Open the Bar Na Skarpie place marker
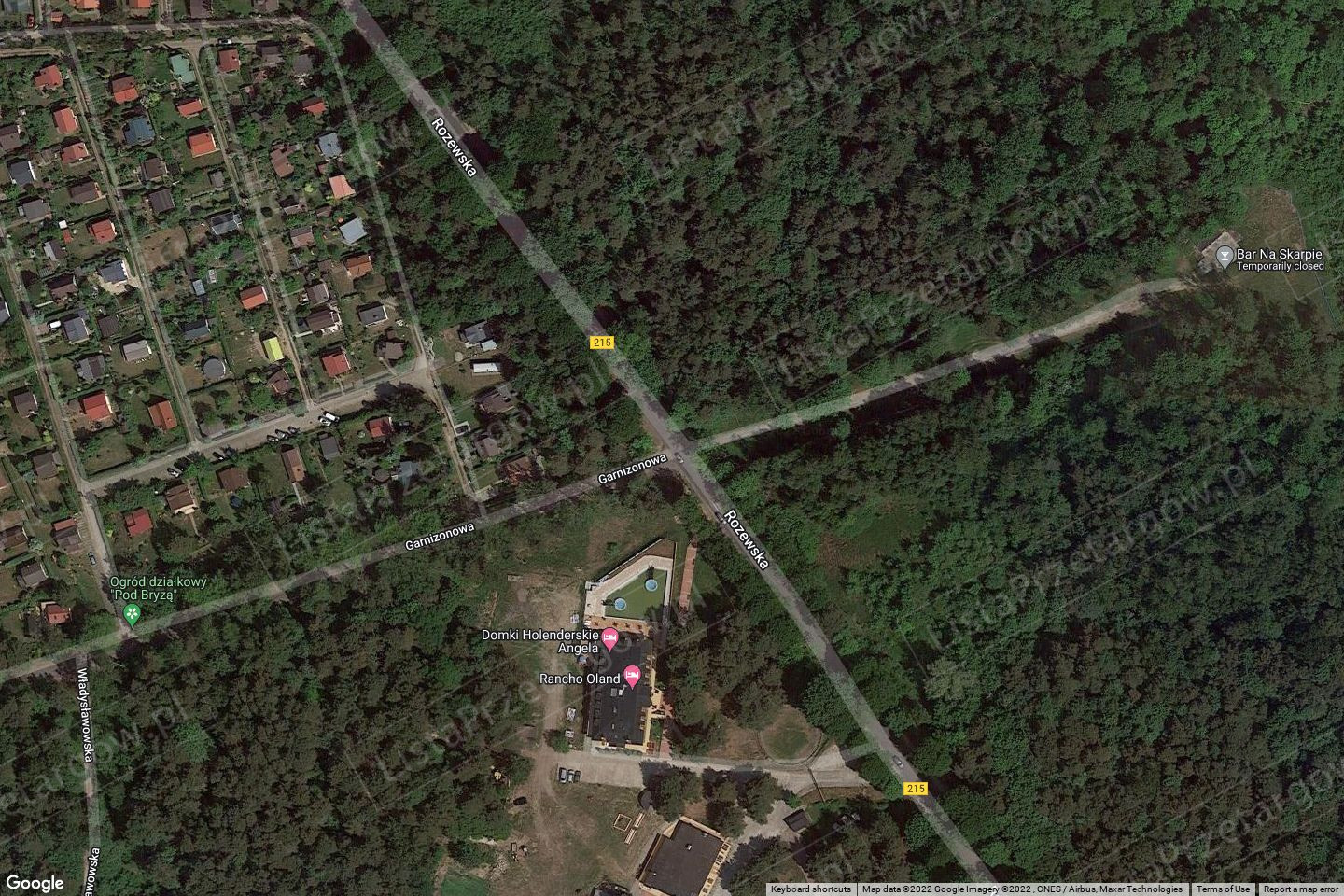1344x896 pixels. [1222, 254]
